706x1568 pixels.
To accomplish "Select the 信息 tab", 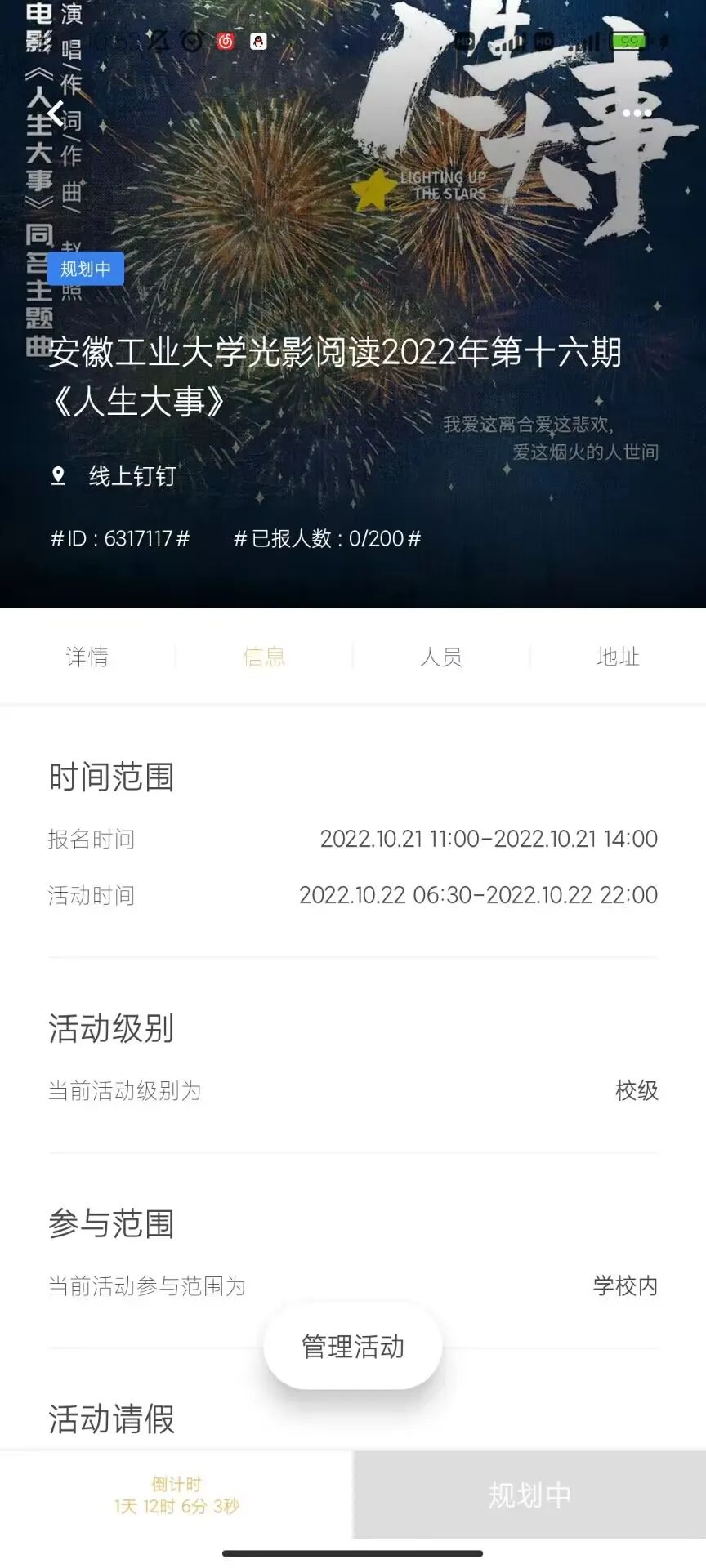I will 264,656.
